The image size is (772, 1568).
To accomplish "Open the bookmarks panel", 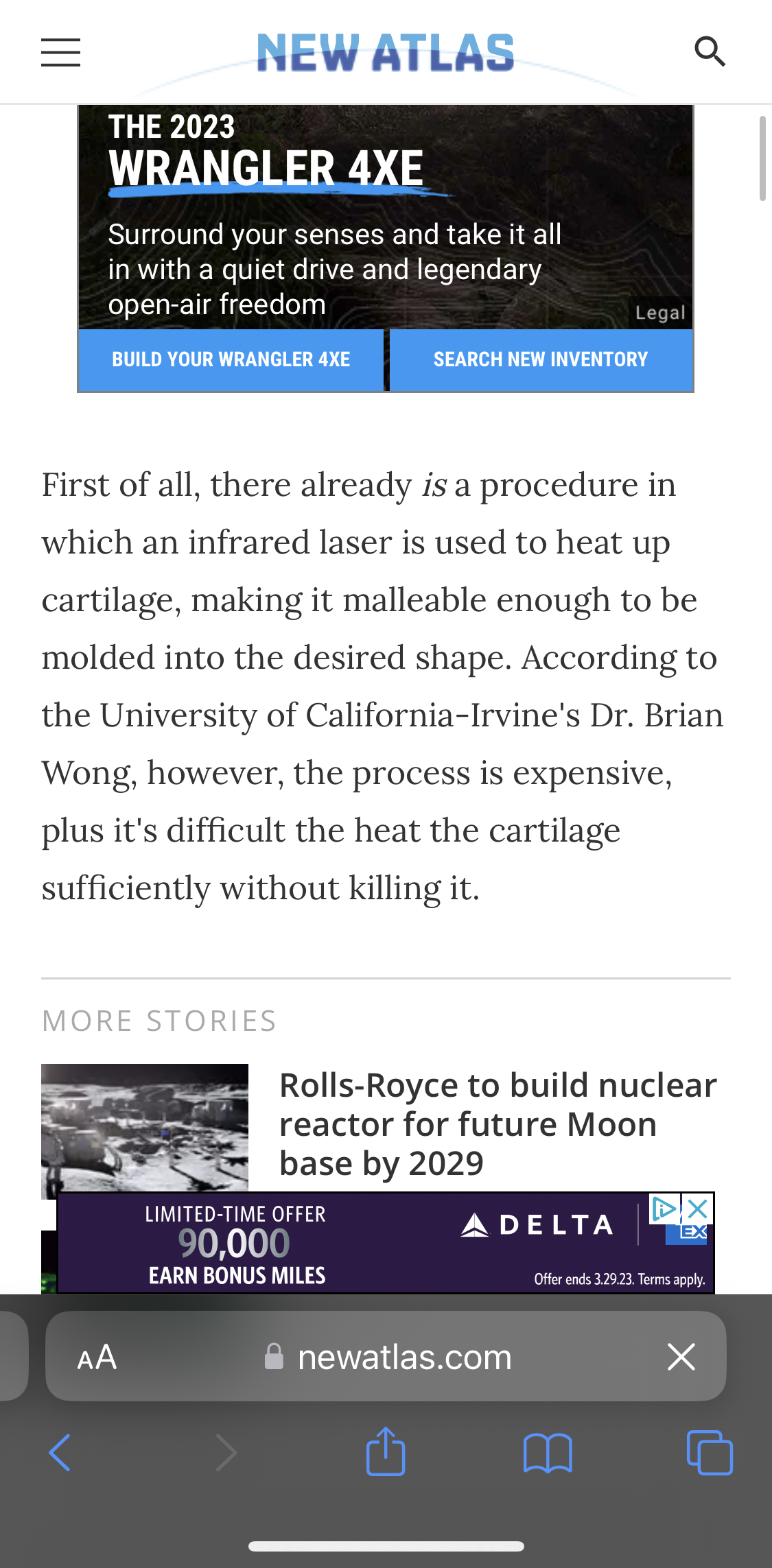I will (547, 1452).
